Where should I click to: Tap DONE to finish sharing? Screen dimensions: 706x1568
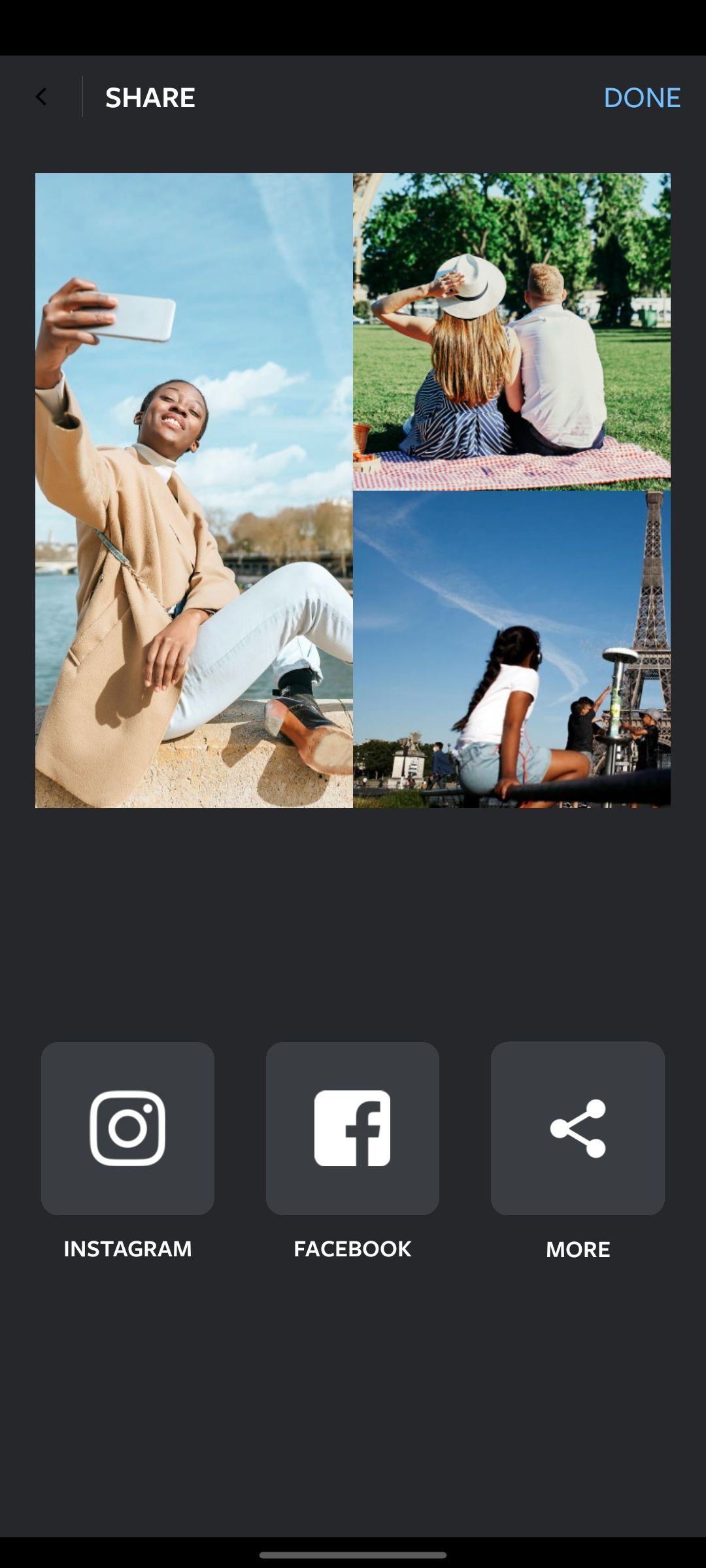point(643,98)
